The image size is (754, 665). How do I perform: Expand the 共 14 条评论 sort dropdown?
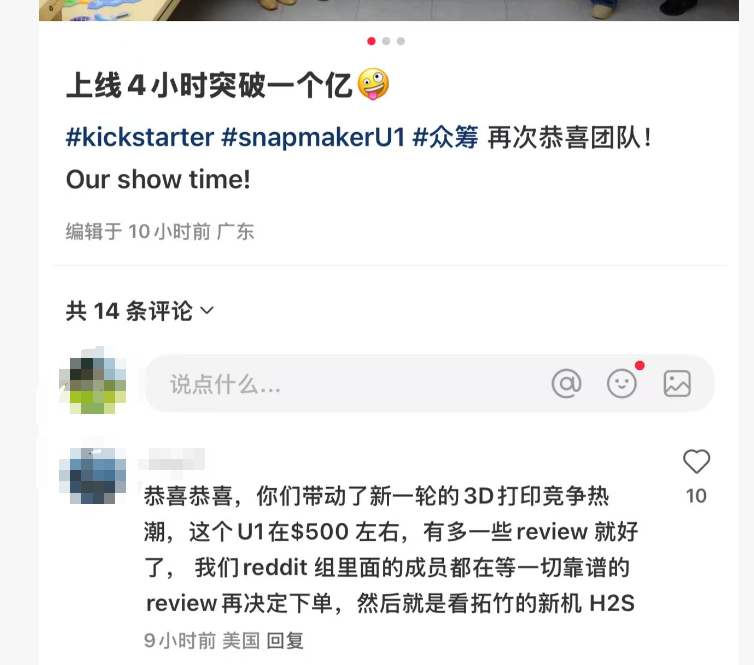click(140, 311)
